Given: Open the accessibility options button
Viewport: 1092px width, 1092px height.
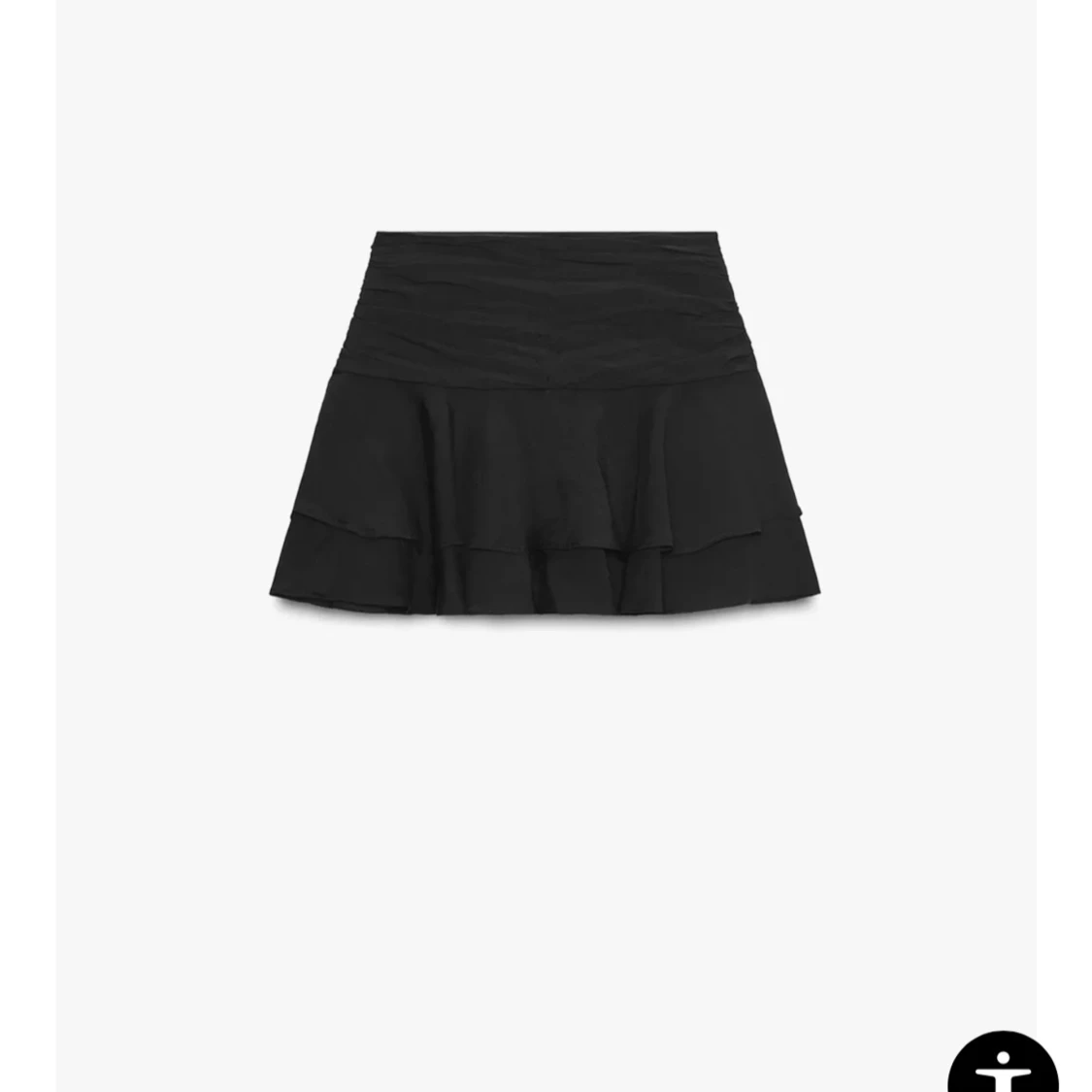Looking at the screenshot, I should (1002, 1064).
